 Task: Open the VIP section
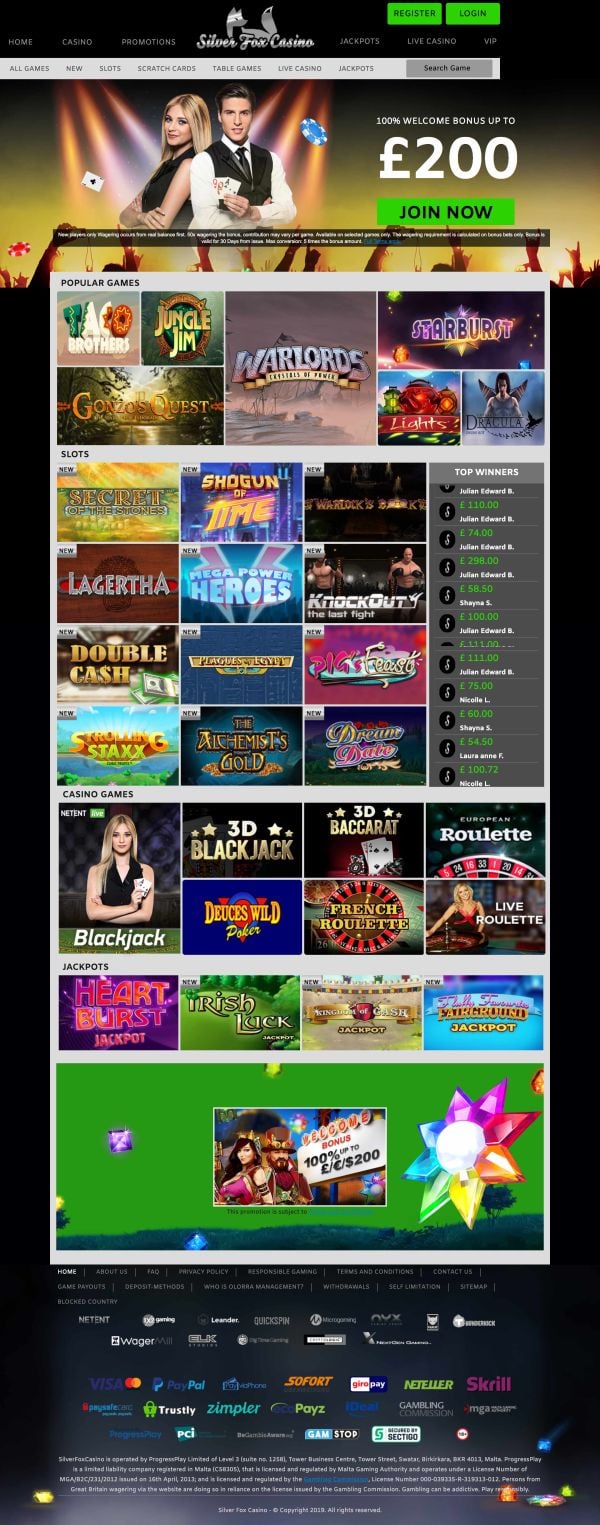click(x=490, y=42)
